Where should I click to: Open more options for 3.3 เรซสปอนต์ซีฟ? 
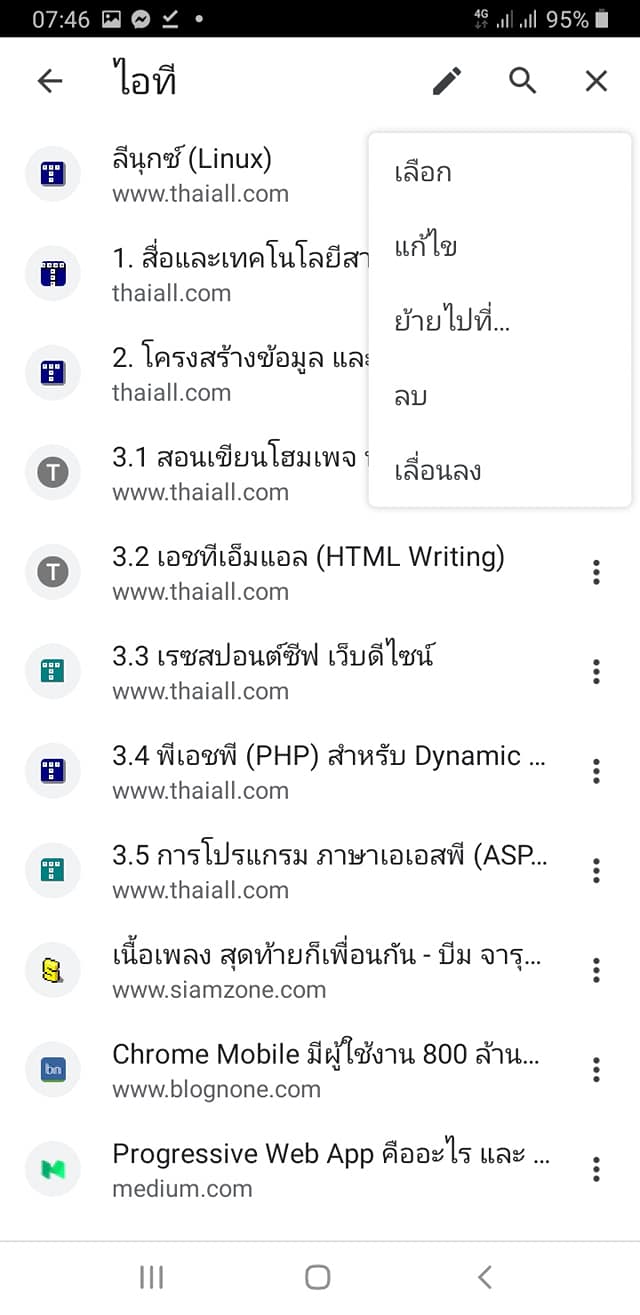(596, 671)
